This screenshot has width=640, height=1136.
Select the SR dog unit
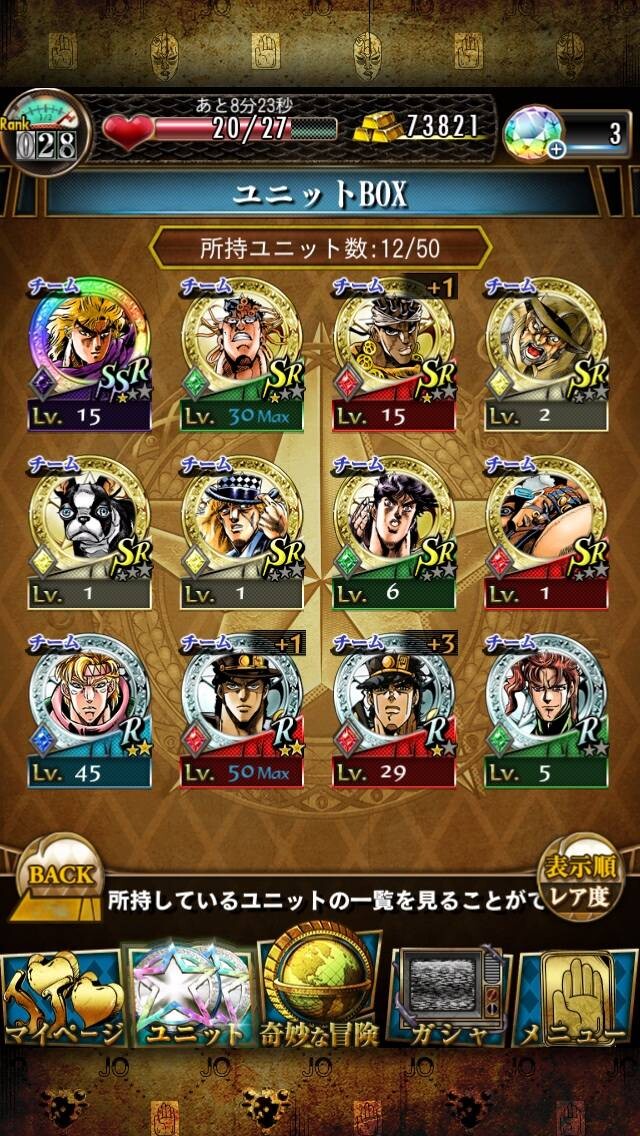click(89, 531)
